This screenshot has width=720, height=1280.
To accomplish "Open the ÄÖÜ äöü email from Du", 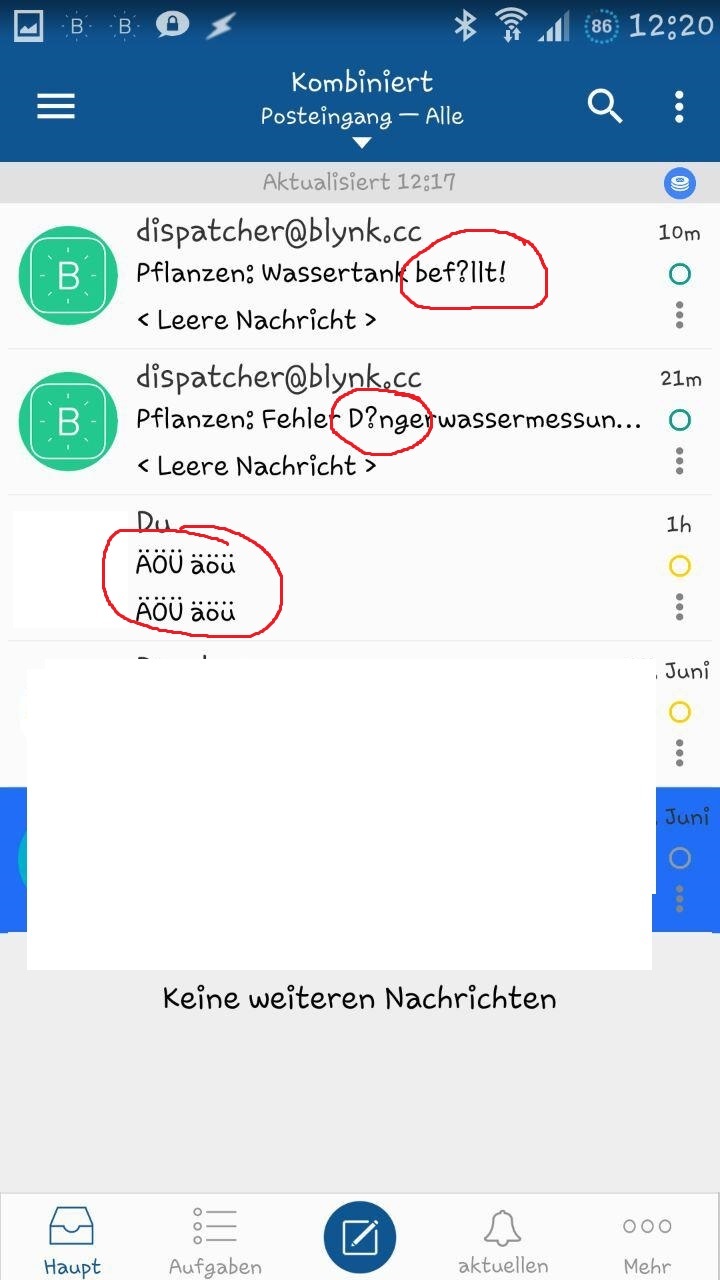I will point(360,568).
